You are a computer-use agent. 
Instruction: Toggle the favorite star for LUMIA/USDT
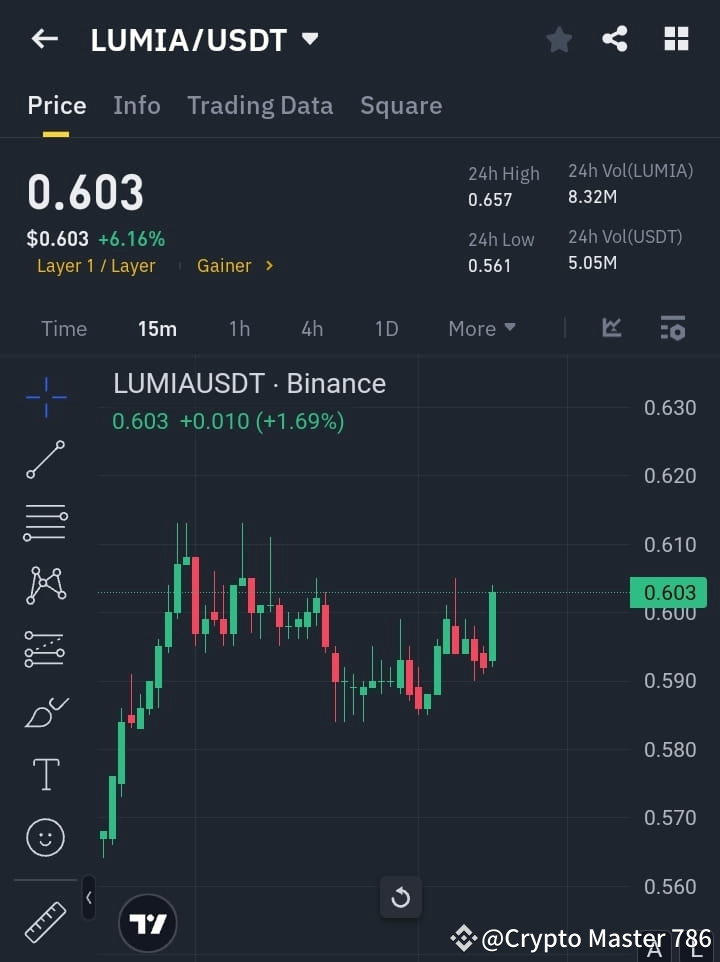pyautogui.click(x=558, y=39)
